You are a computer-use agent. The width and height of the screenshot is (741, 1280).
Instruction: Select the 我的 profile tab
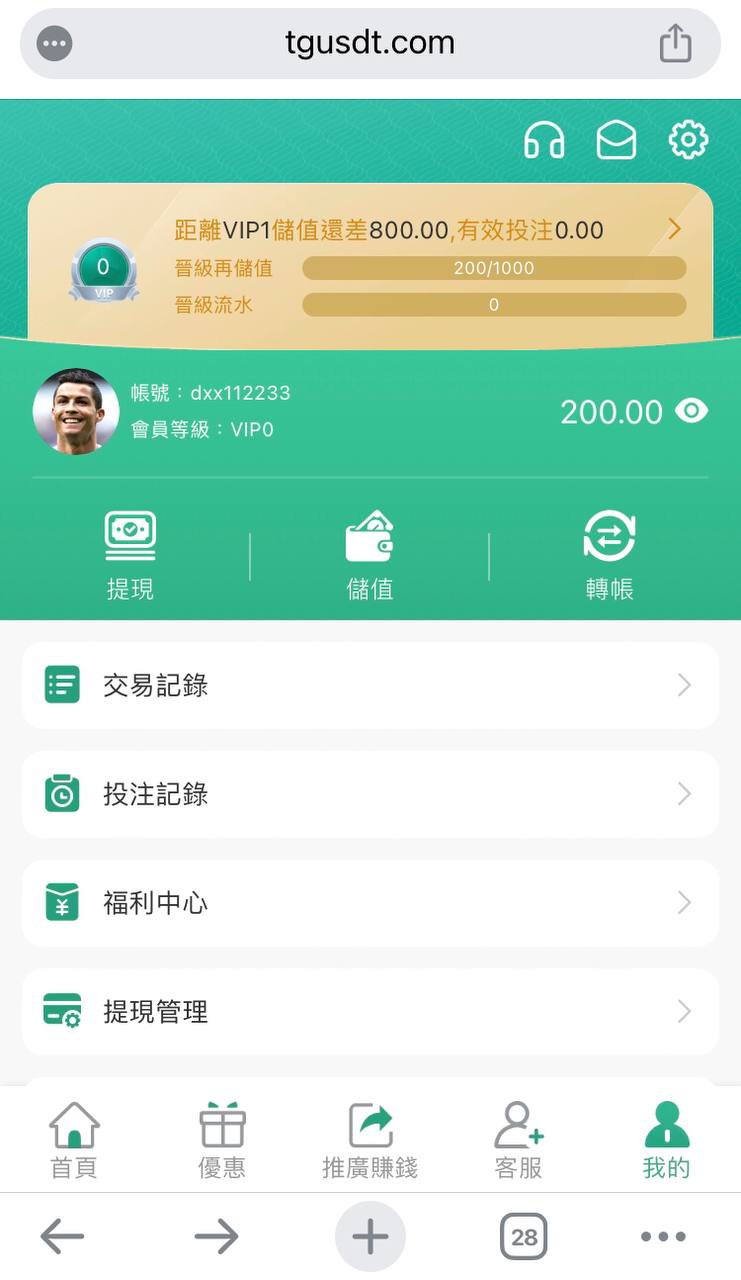pos(666,1140)
